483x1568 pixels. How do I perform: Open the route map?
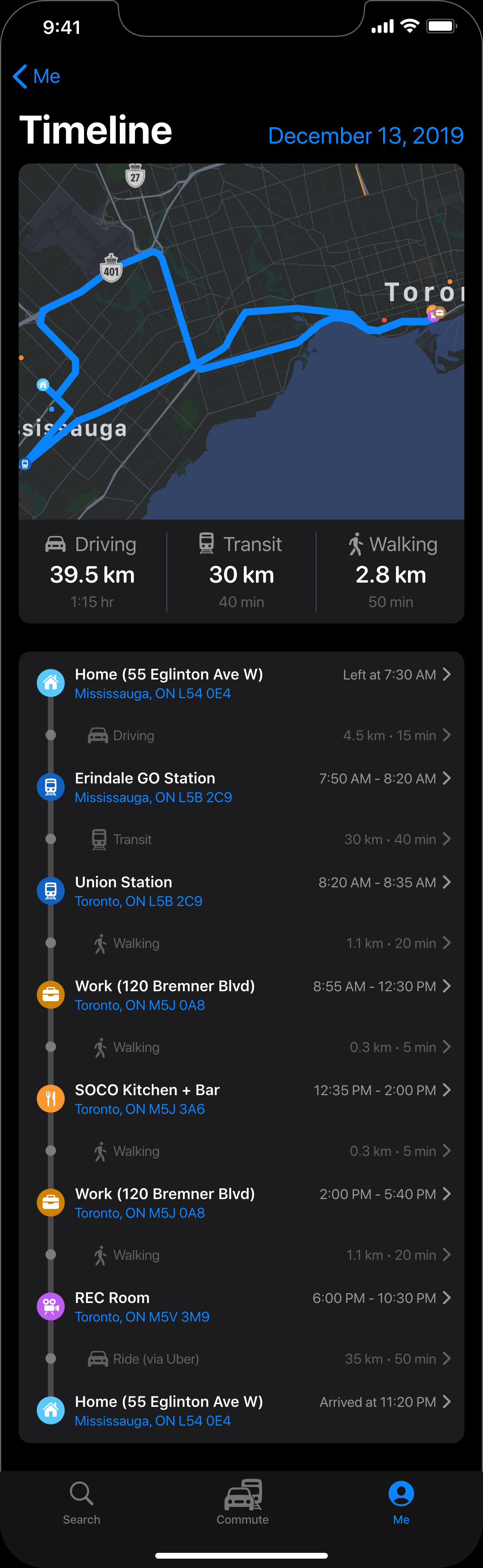tap(241, 341)
